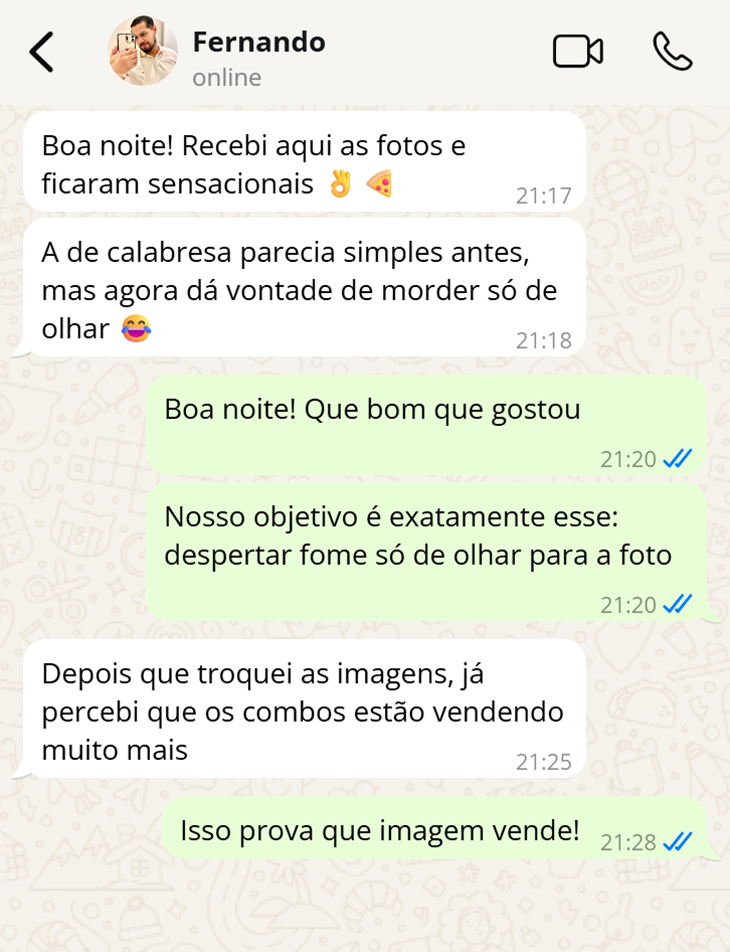Start a voice call with Fernando

point(672,52)
